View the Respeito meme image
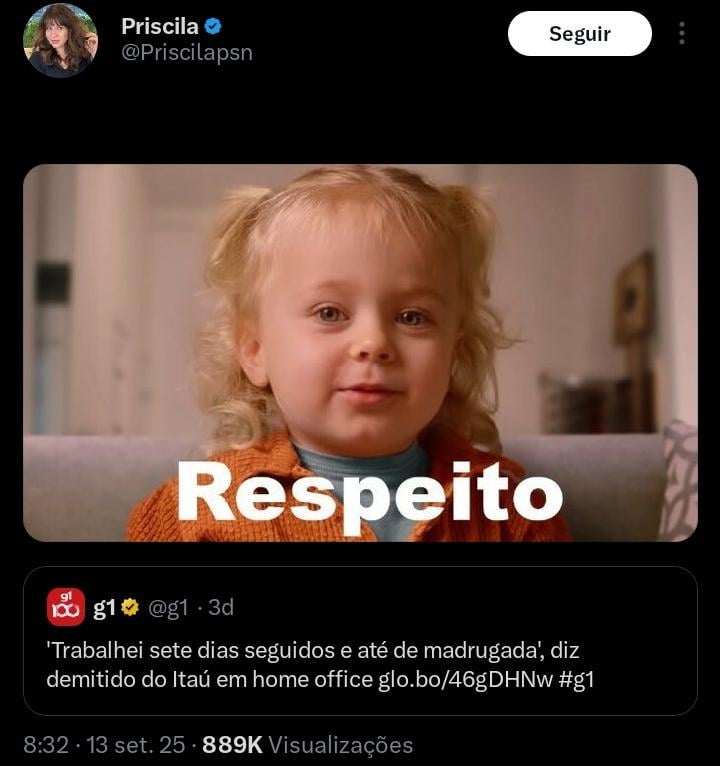720x766 pixels. pyautogui.click(x=360, y=352)
